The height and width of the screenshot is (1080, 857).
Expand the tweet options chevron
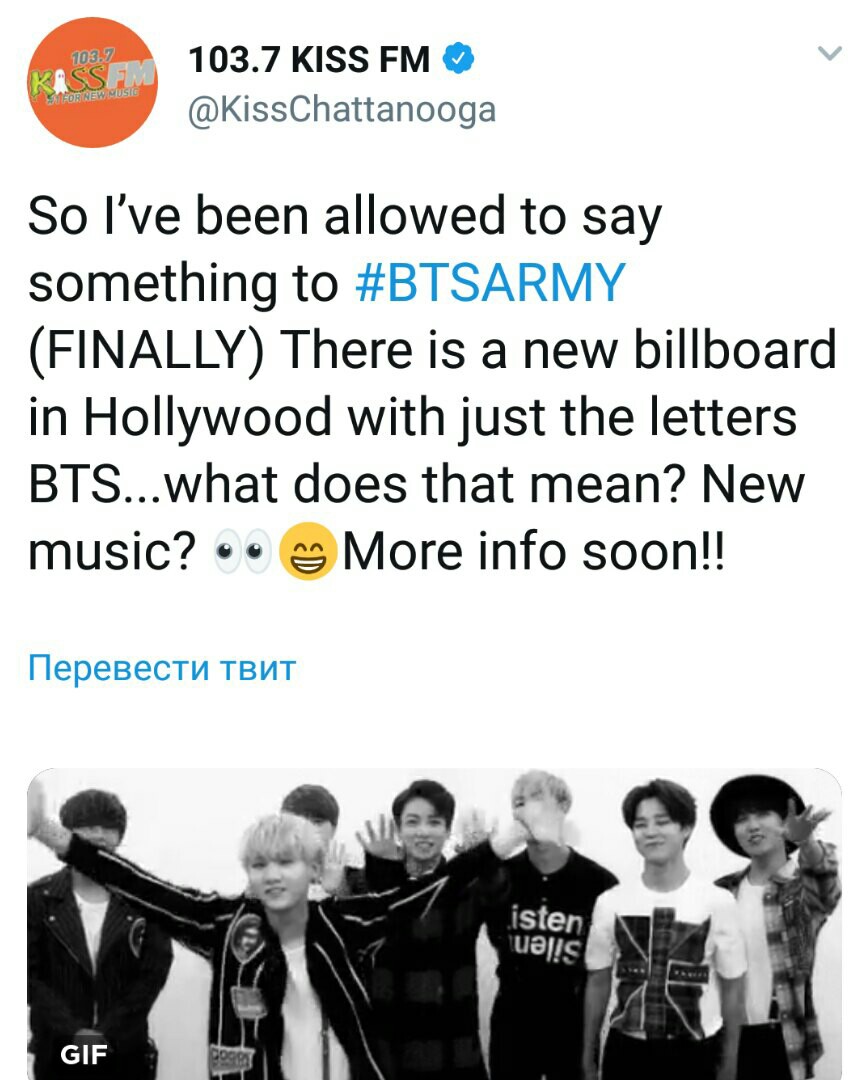coord(829,53)
